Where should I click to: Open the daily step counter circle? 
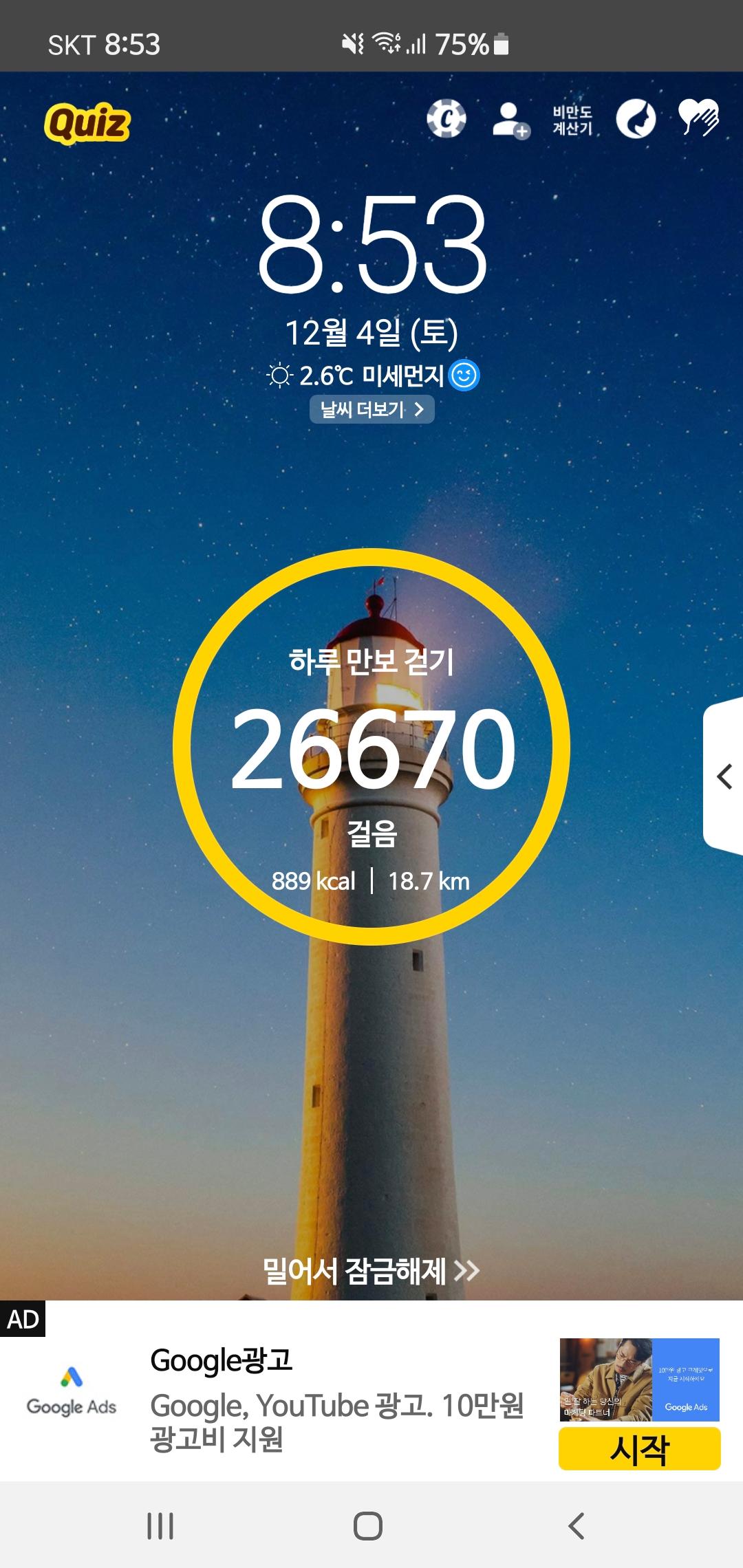click(371, 746)
